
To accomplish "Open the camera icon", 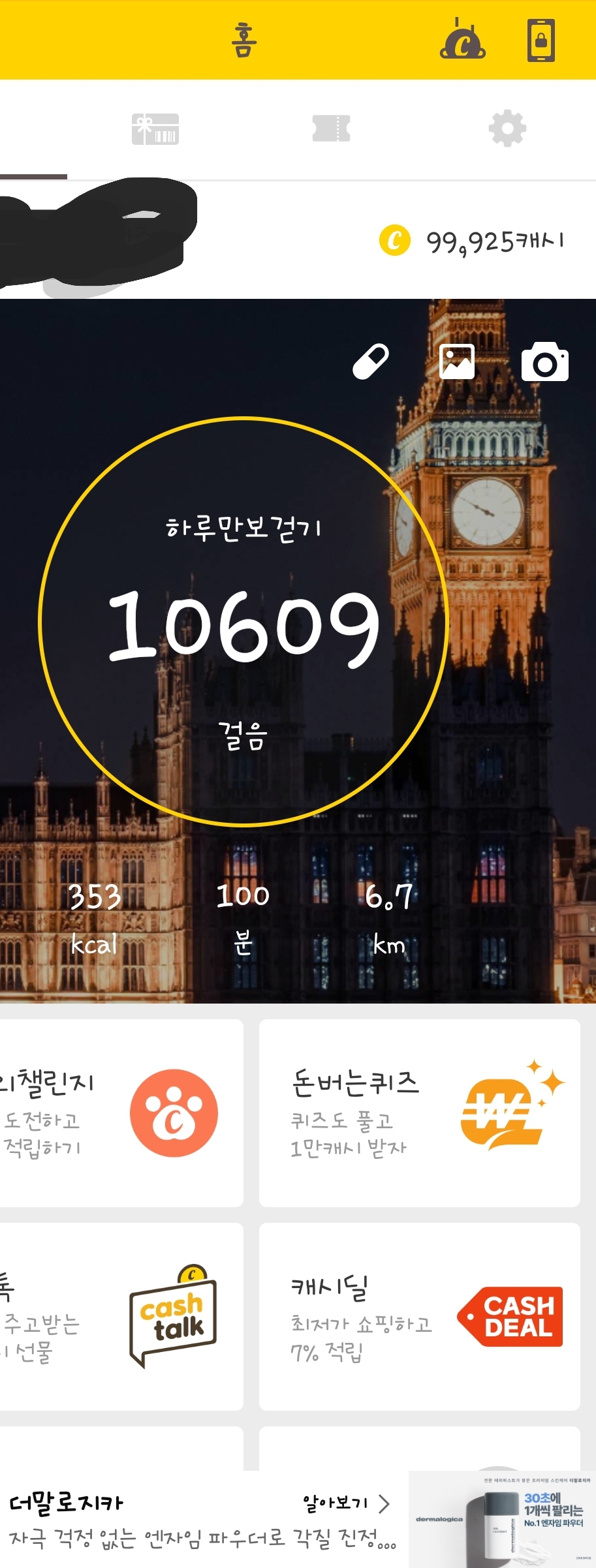I will 544,363.
